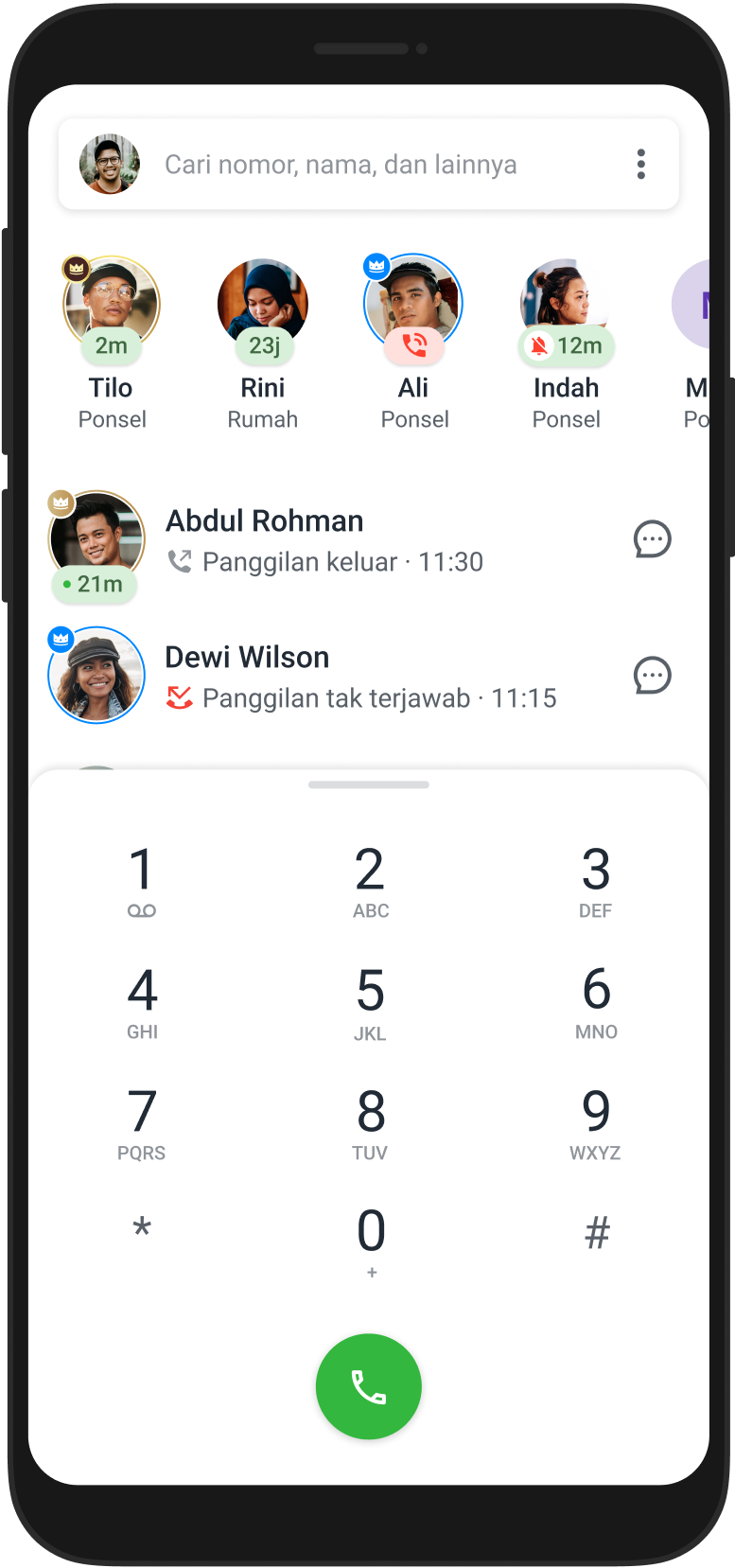Tap the green call button
The image size is (735, 1568).
(369, 1386)
